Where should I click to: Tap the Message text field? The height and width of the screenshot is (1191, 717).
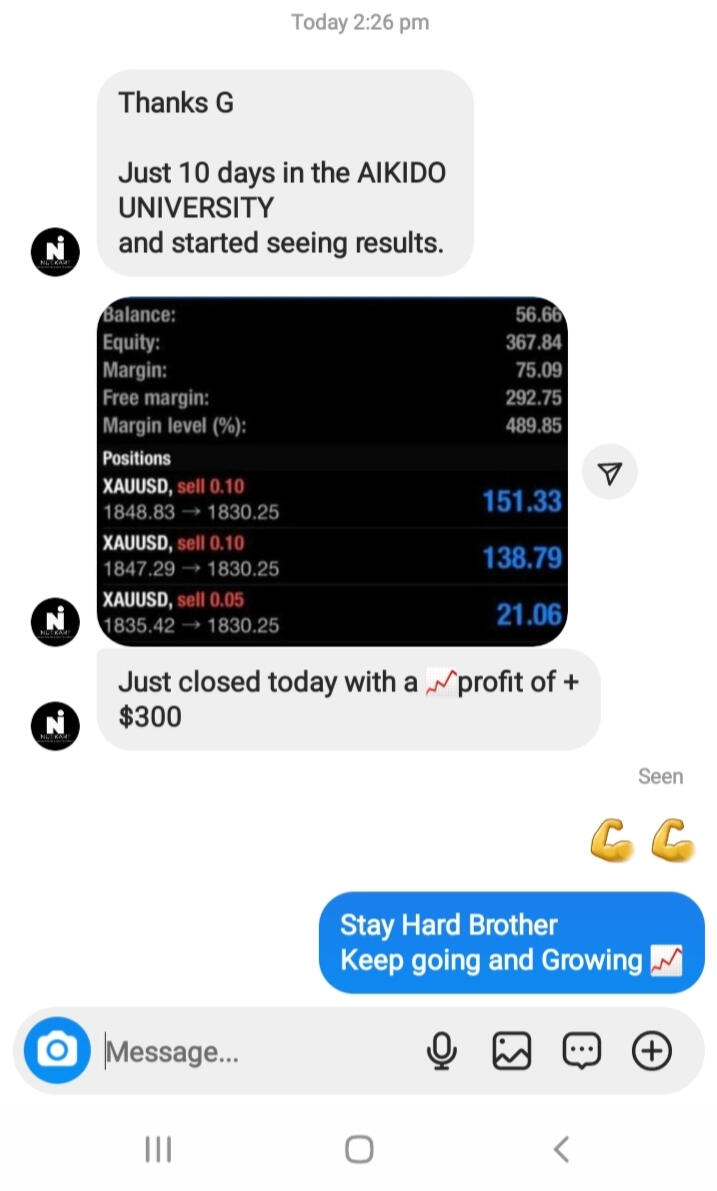point(258,1051)
